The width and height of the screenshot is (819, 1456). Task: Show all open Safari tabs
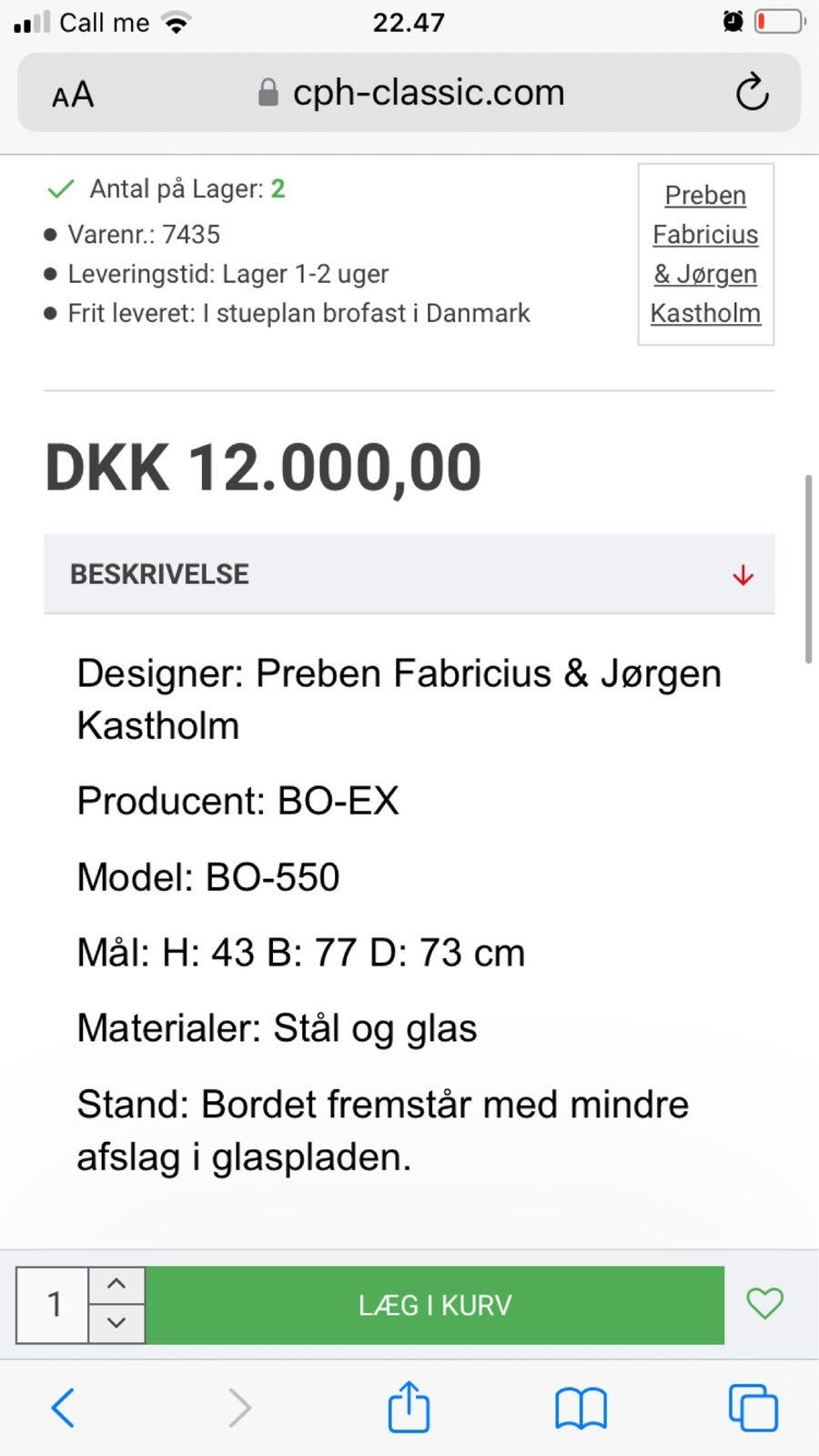753,1408
